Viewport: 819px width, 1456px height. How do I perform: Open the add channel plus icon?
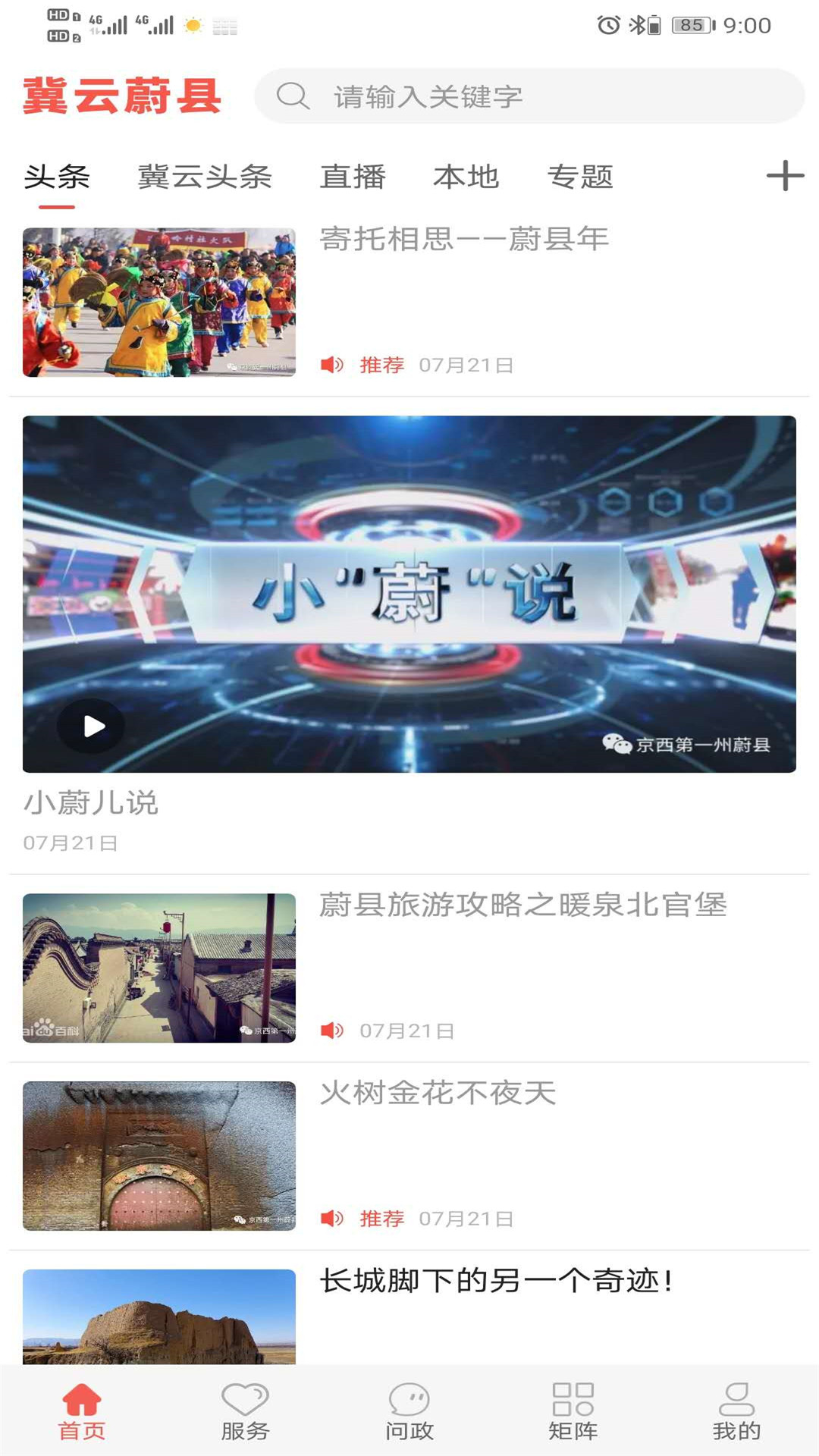point(785,176)
